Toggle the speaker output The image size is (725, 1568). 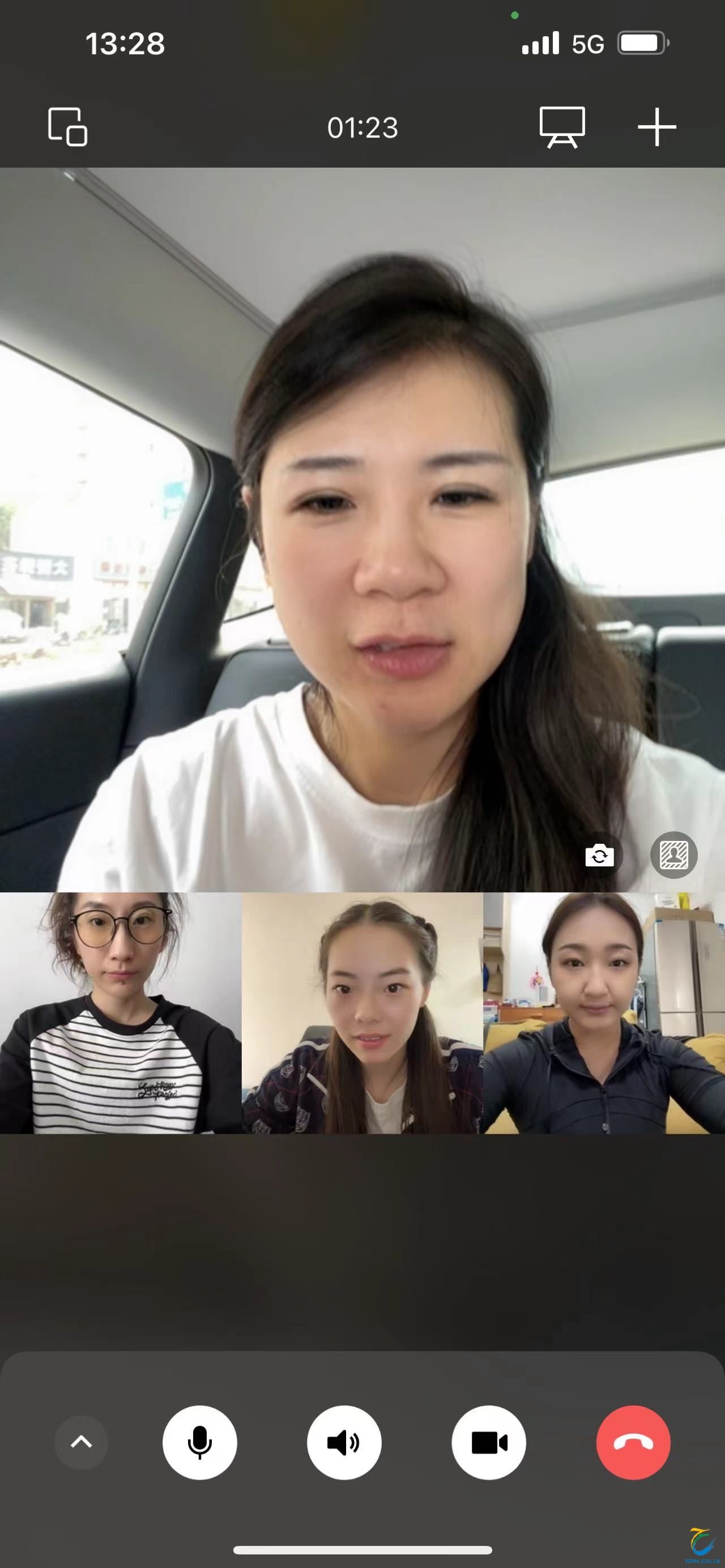(x=344, y=1442)
